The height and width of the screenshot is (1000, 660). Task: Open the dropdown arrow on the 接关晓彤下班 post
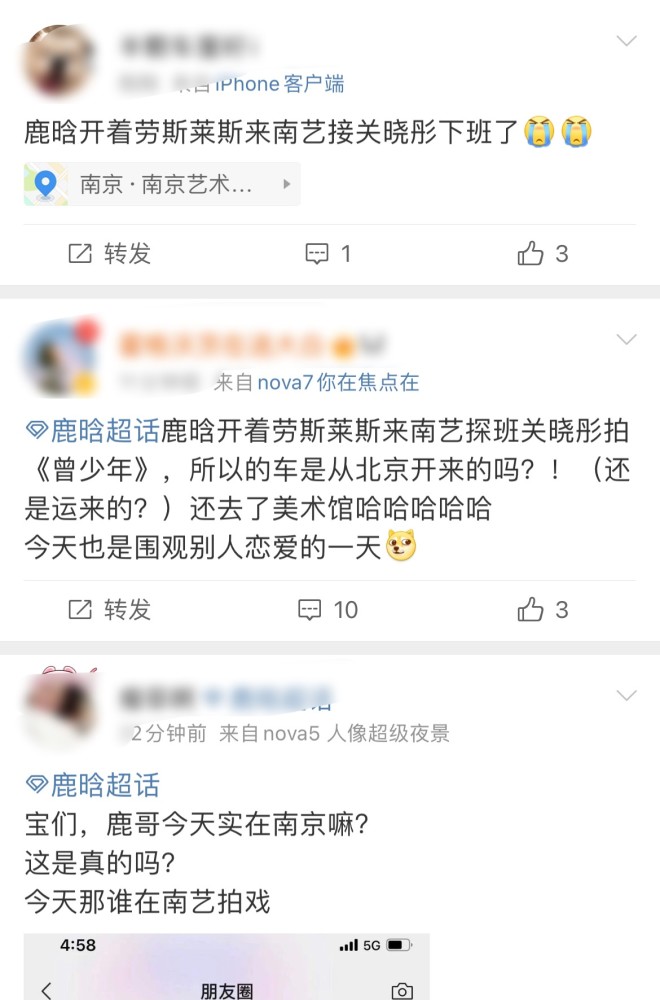(626, 42)
